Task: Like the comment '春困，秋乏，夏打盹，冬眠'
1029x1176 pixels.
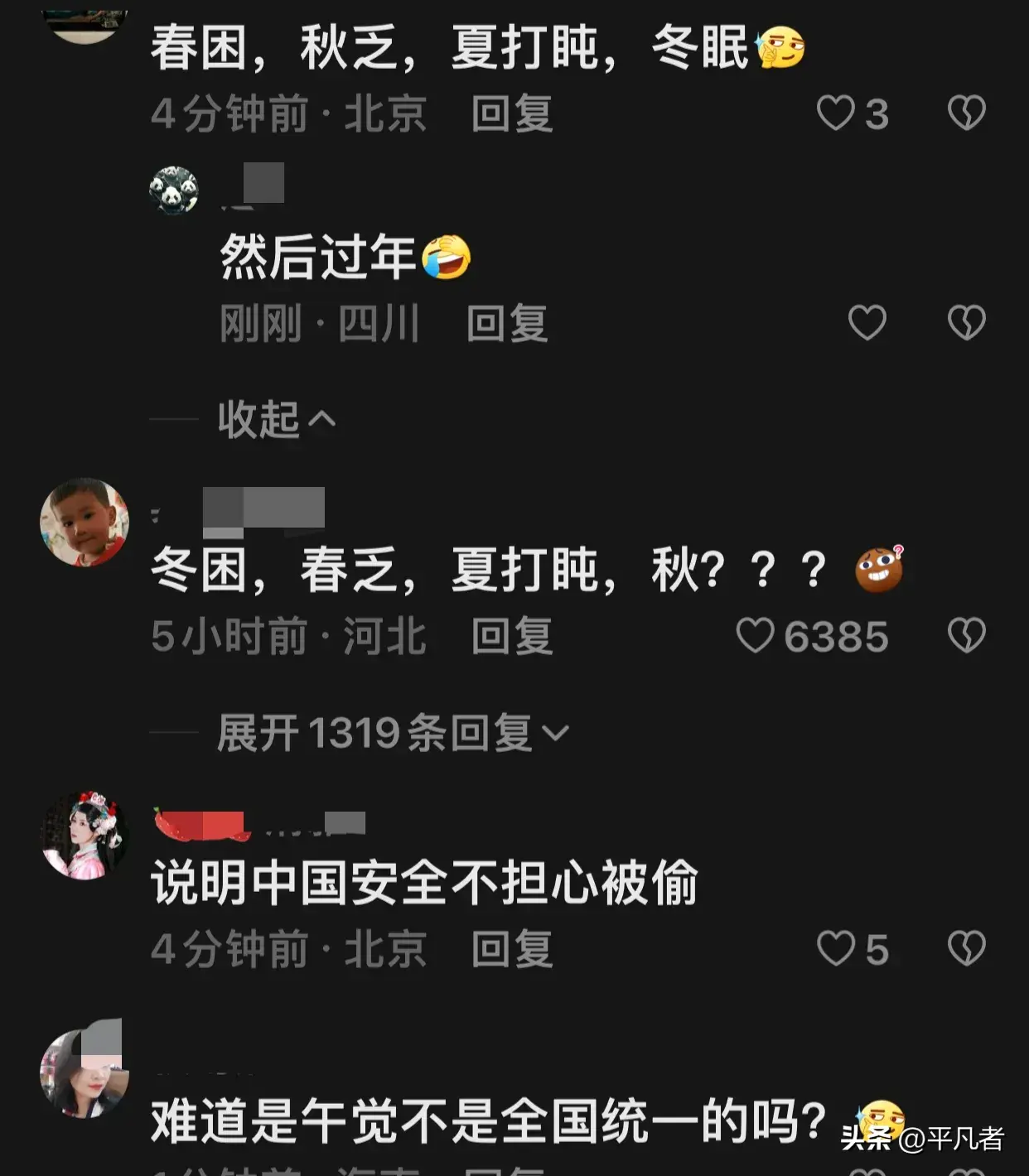Action: 835,113
